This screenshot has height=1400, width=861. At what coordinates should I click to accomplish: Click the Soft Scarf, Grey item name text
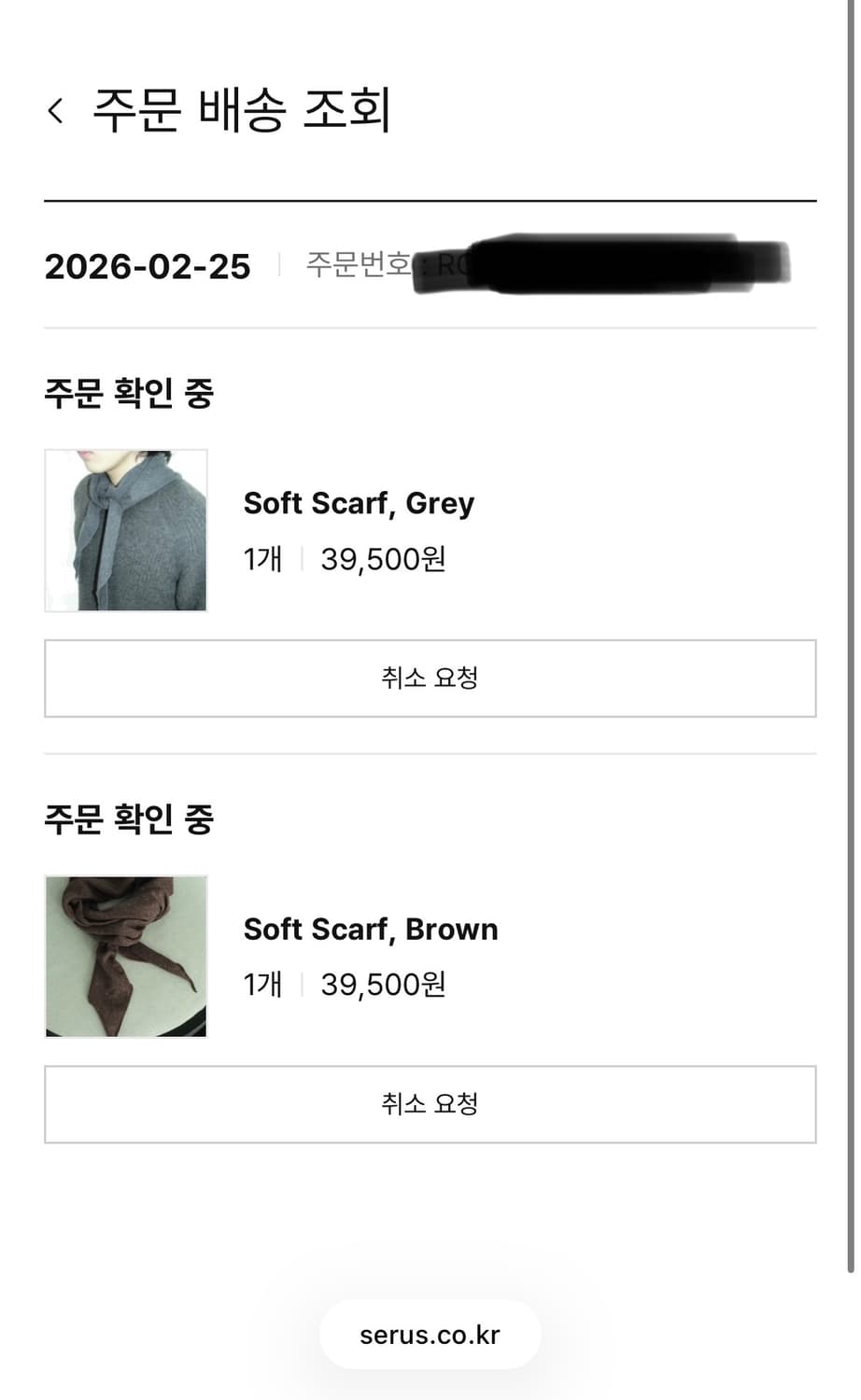[359, 502]
